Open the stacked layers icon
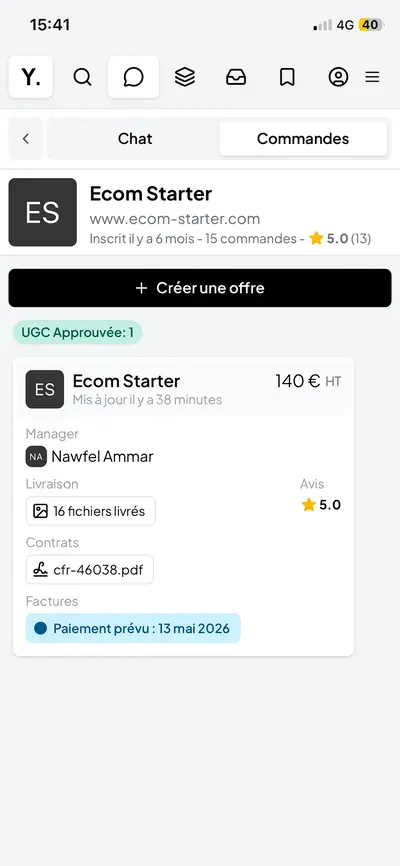The height and width of the screenshot is (866, 400). (185, 77)
